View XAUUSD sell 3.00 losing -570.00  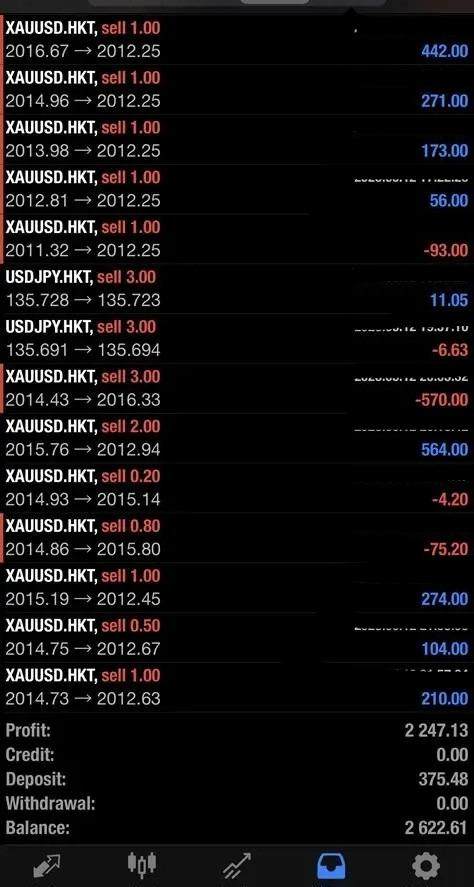(x=237, y=388)
